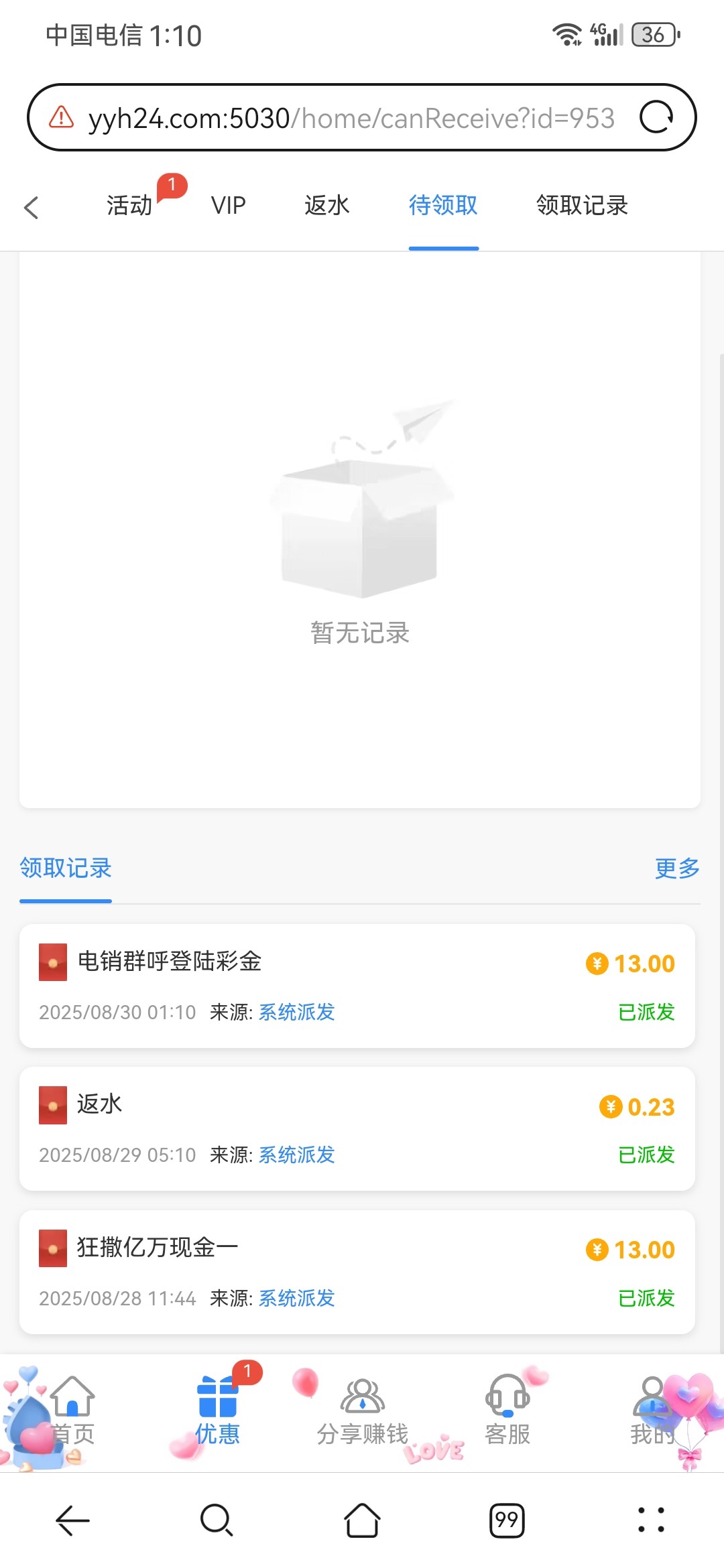The height and width of the screenshot is (1568, 724).
Task: Open the VIP tab
Action: tap(228, 205)
